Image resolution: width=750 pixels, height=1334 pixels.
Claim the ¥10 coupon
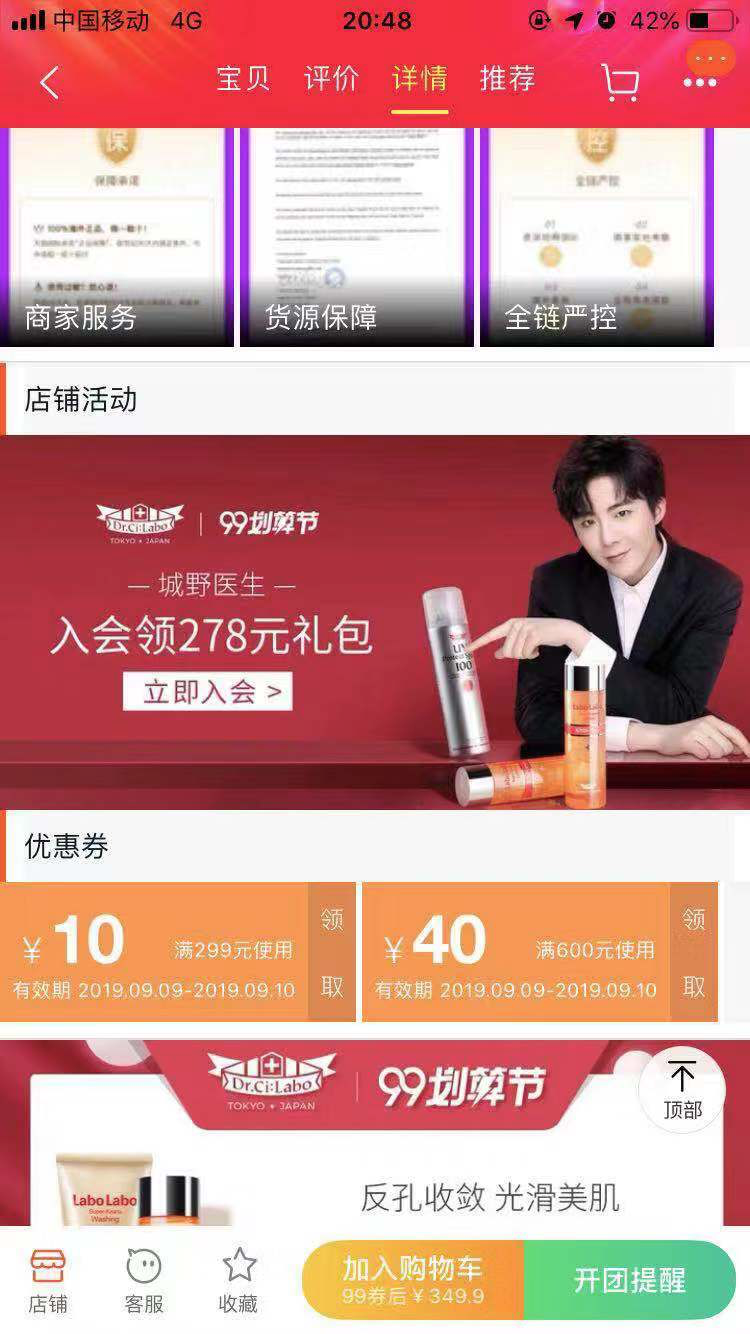pyautogui.click(x=332, y=952)
